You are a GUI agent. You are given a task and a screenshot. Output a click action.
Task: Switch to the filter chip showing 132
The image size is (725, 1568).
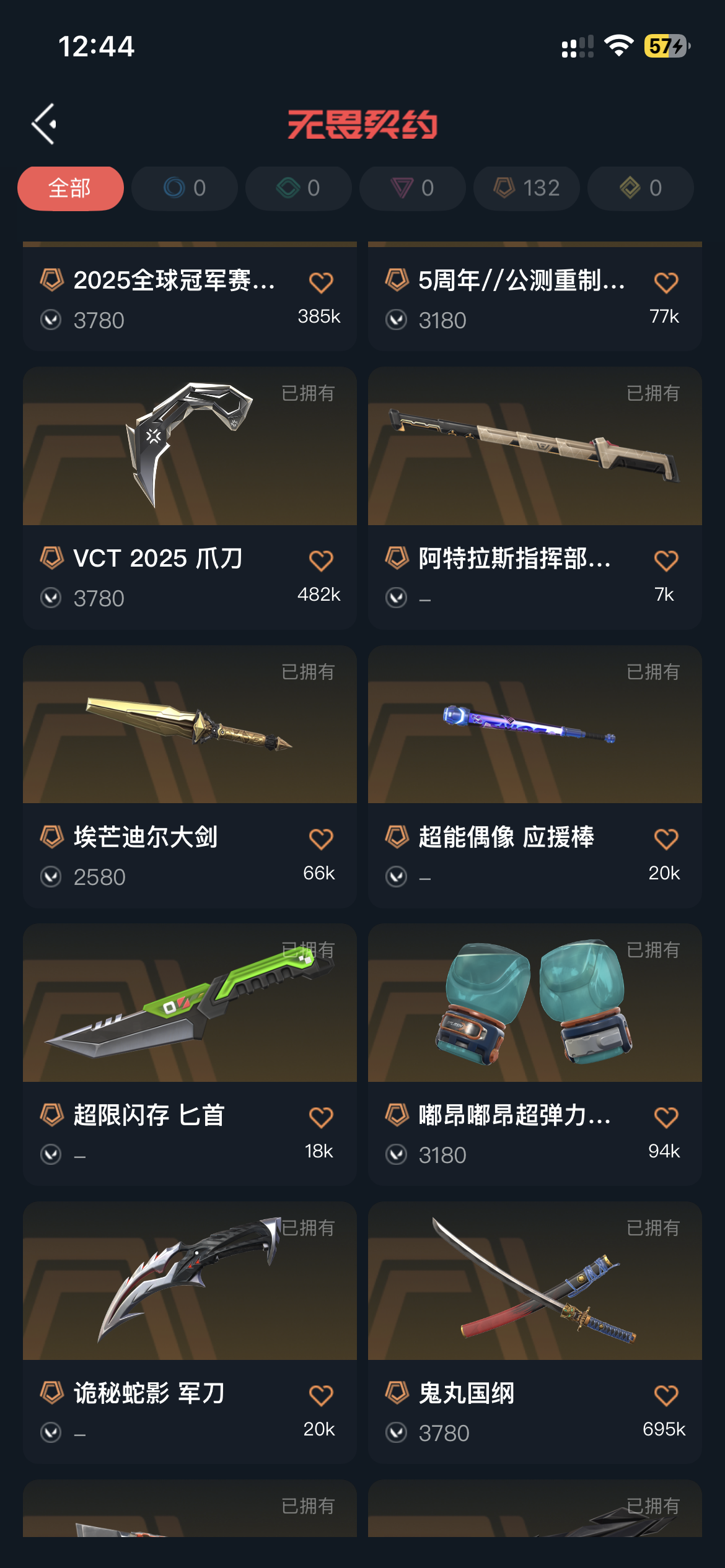pos(527,188)
